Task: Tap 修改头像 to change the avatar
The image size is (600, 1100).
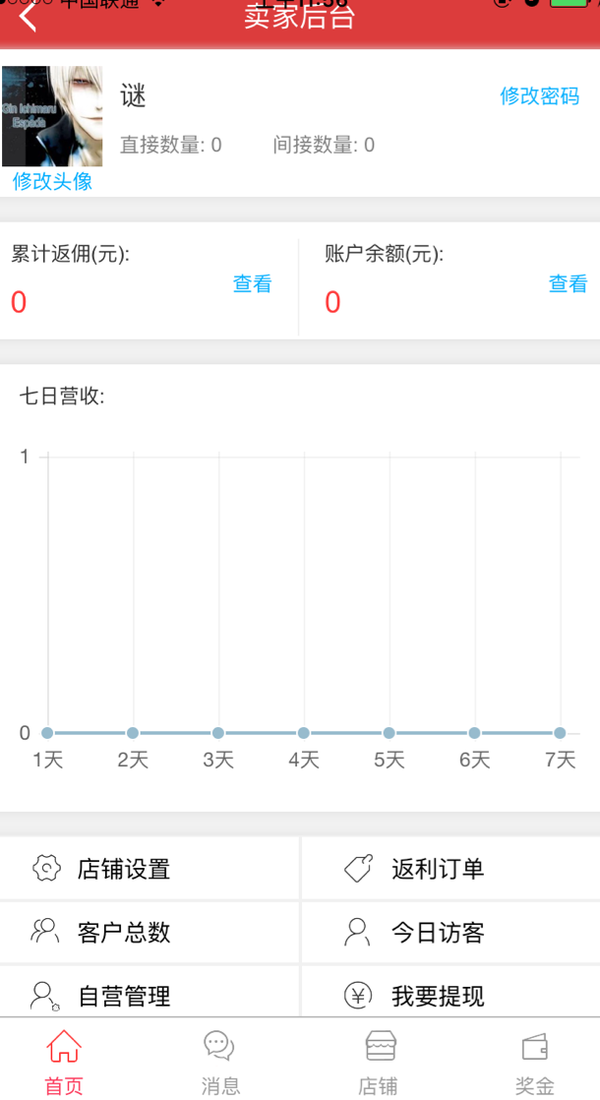Action: pos(53,182)
